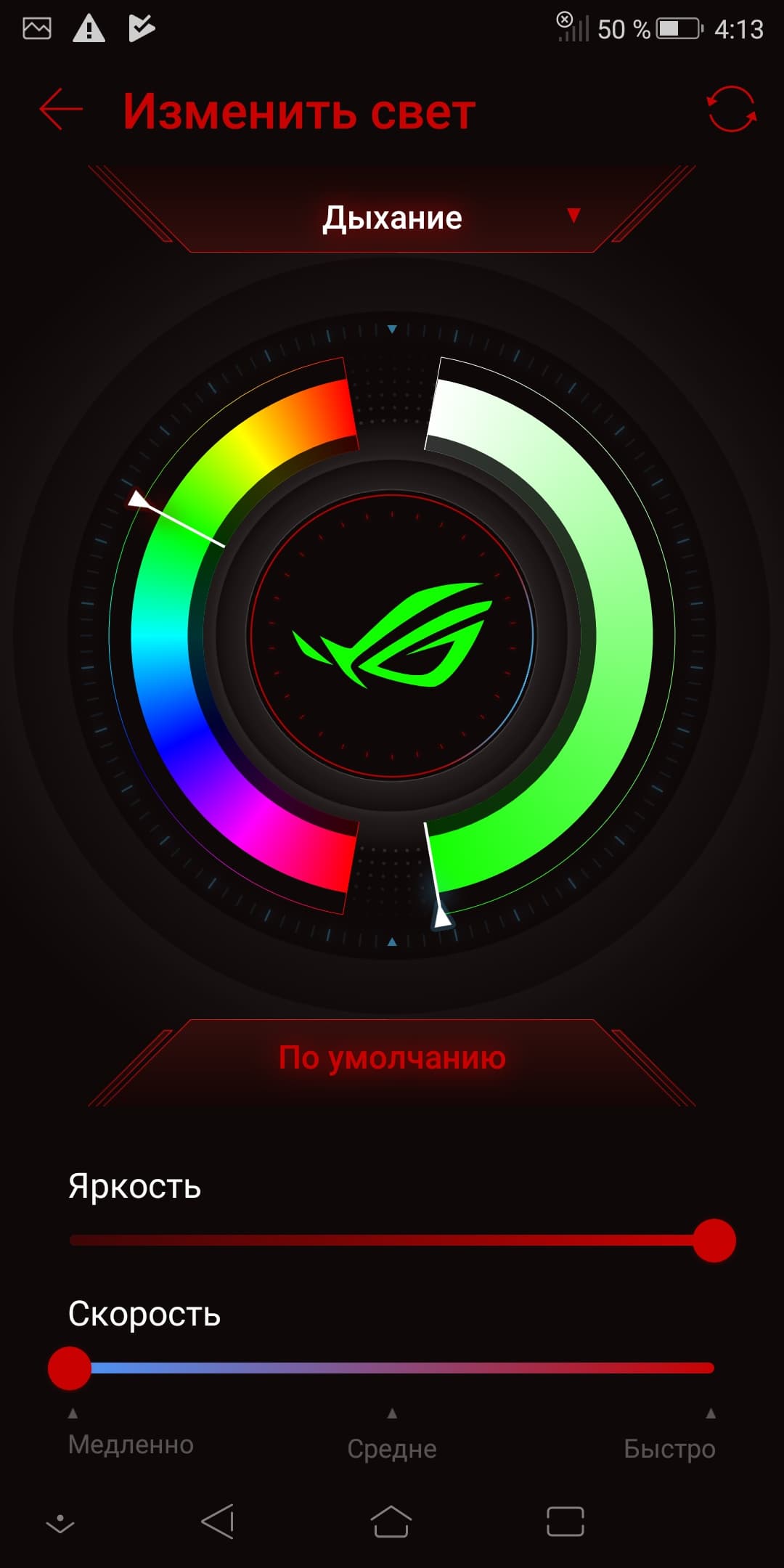Expand the Дыхание effect dropdown
Viewport: 784px width, 1568px height.
[392, 217]
